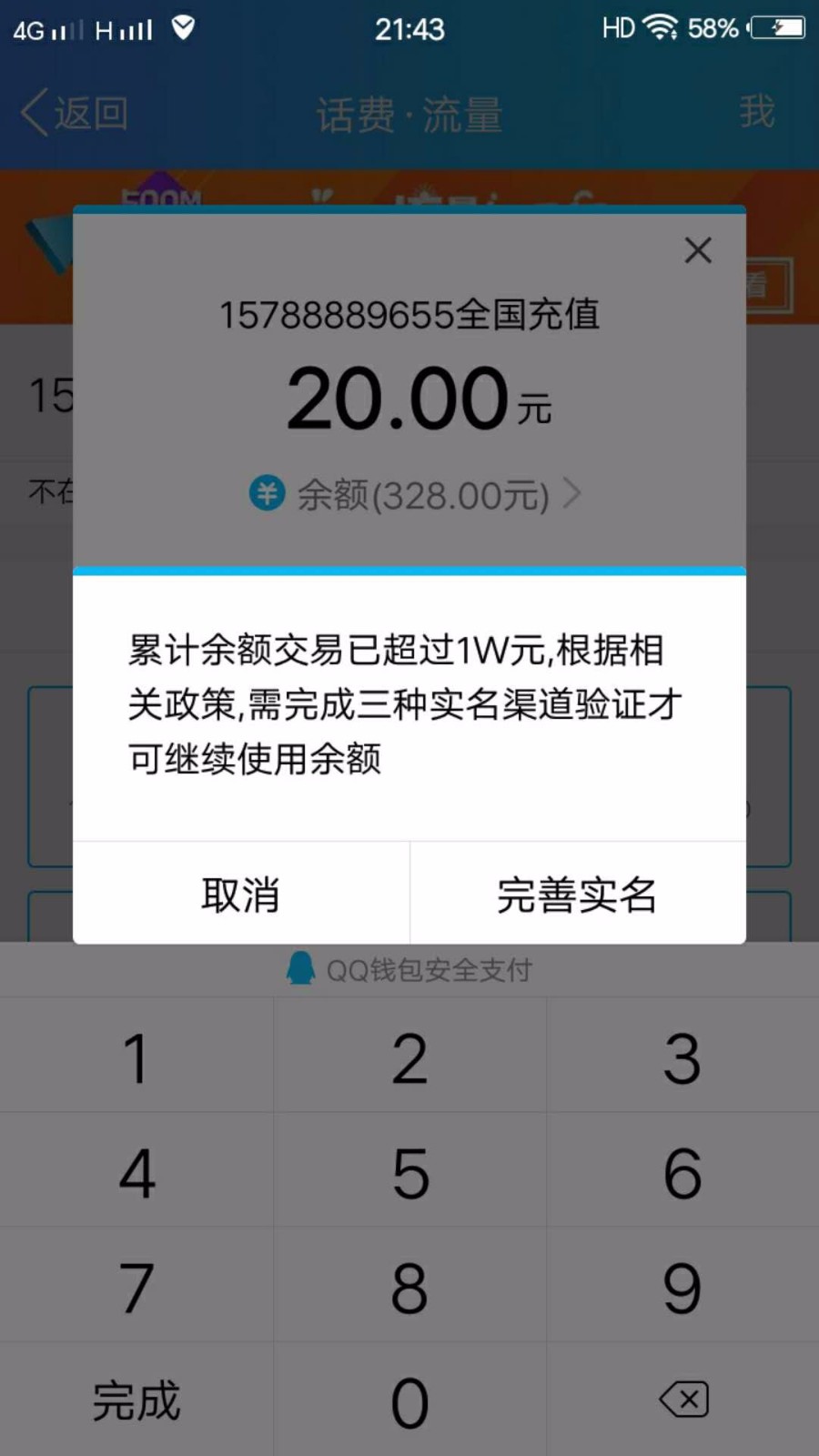Enter digit 1 on the keypad
This screenshot has height=1456, width=819.
point(136,1057)
